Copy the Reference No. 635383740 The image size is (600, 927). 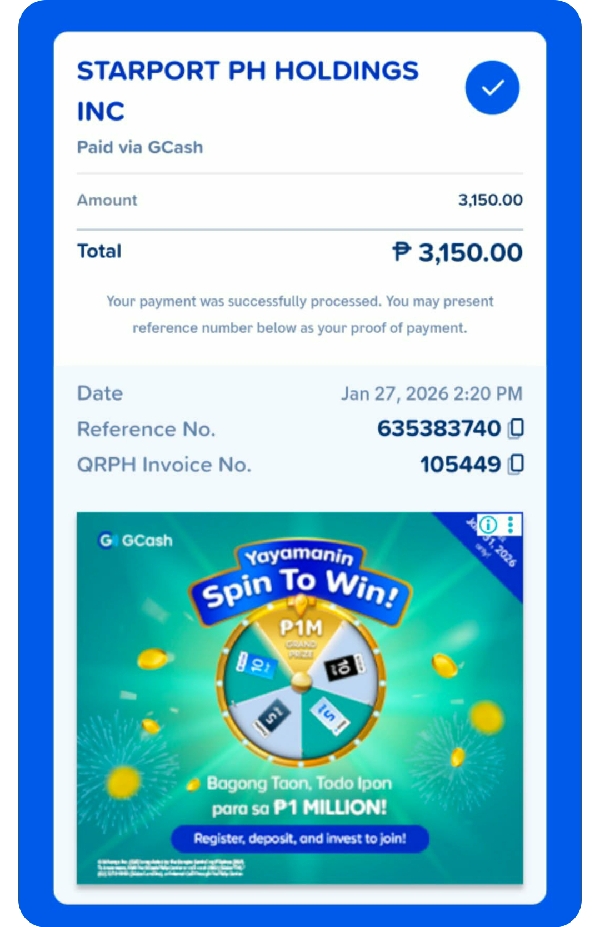(516, 429)
